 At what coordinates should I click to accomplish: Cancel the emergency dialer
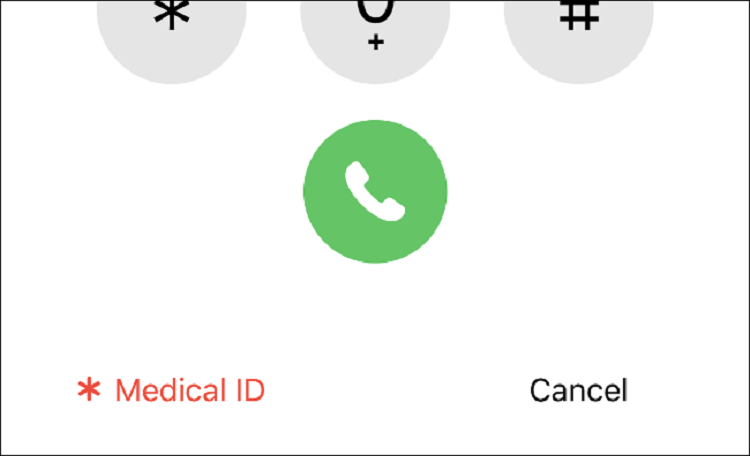(x=578, y=390)
